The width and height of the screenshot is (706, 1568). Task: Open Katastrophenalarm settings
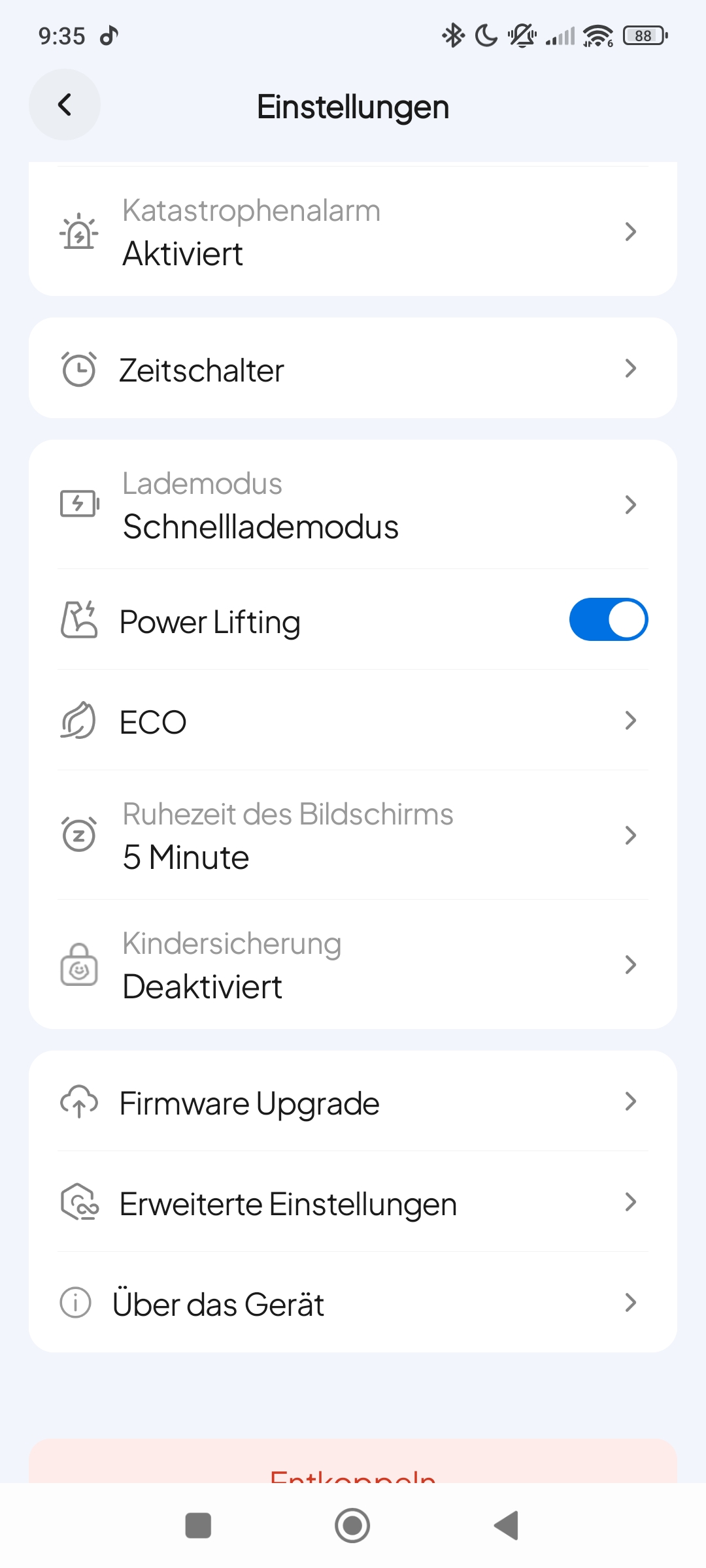click(353, 231)
